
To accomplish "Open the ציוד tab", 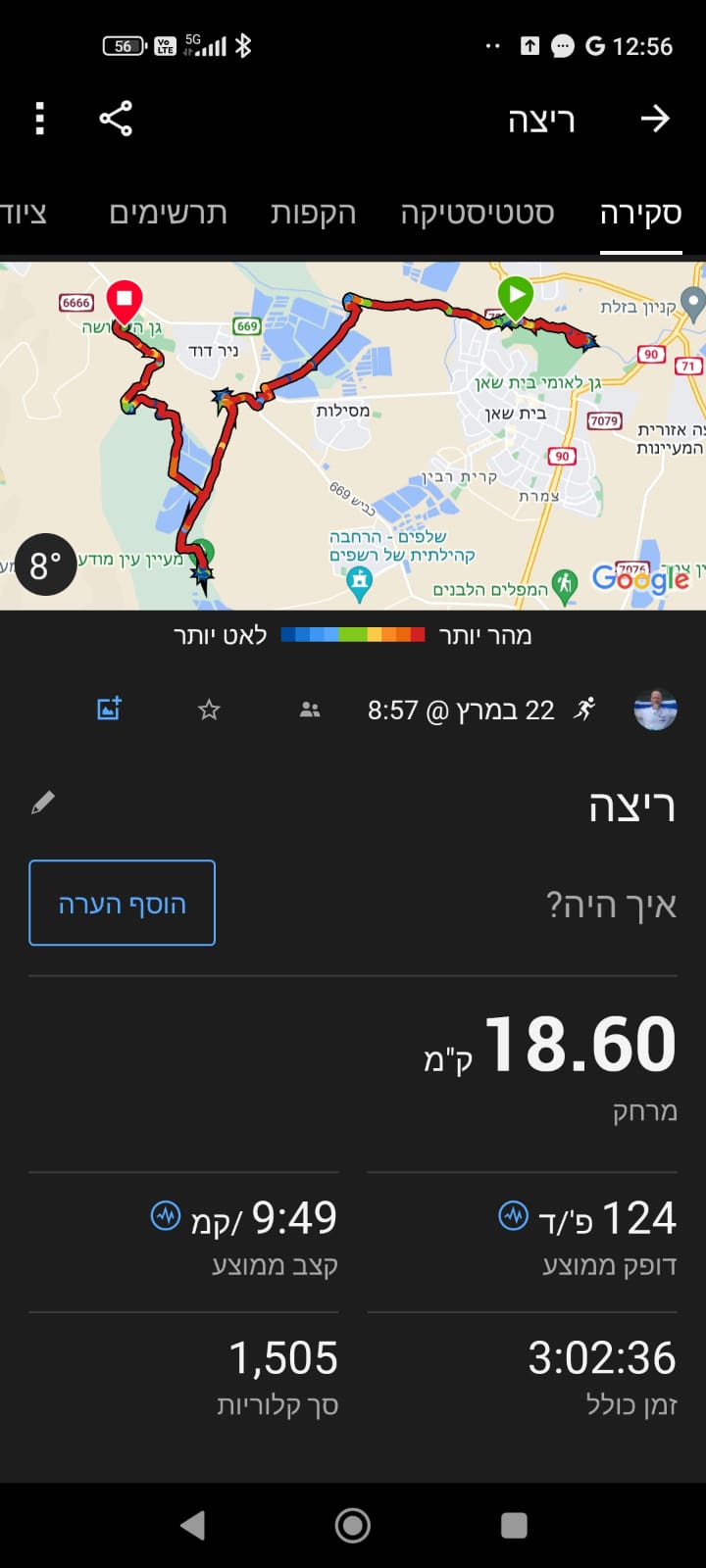I will pyautogui.click(x=25, y=214).
